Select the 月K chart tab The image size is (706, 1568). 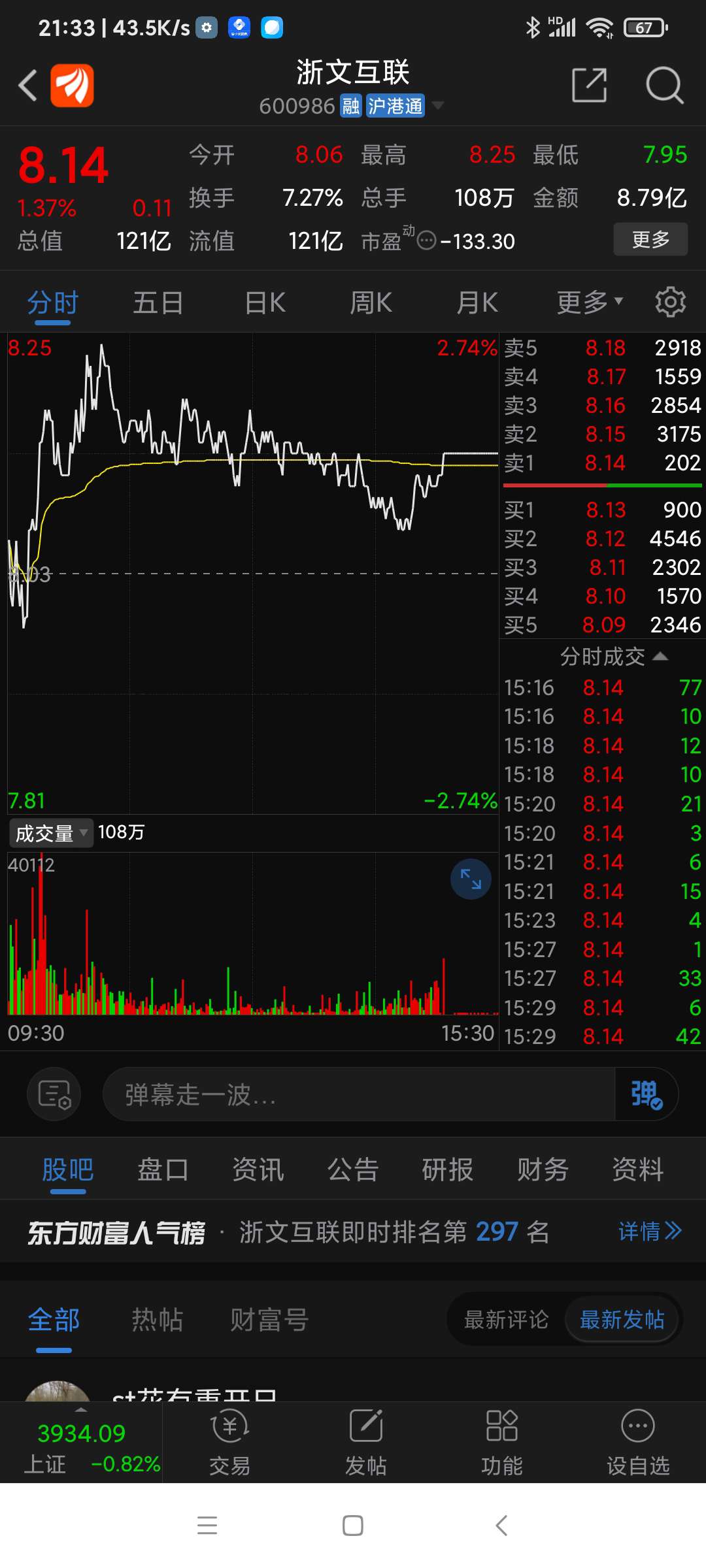[x=477, y=302]
